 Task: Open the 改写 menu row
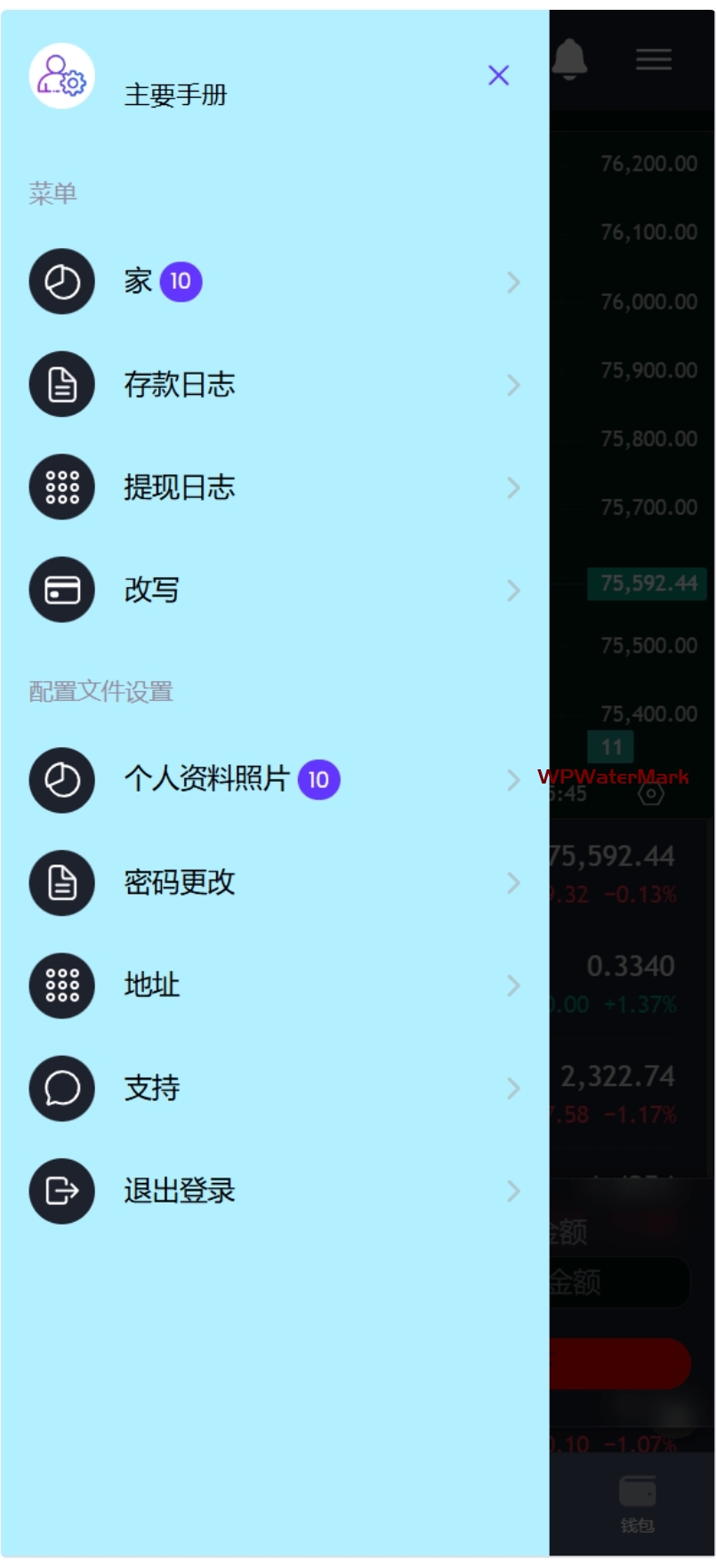click(151, 590)
